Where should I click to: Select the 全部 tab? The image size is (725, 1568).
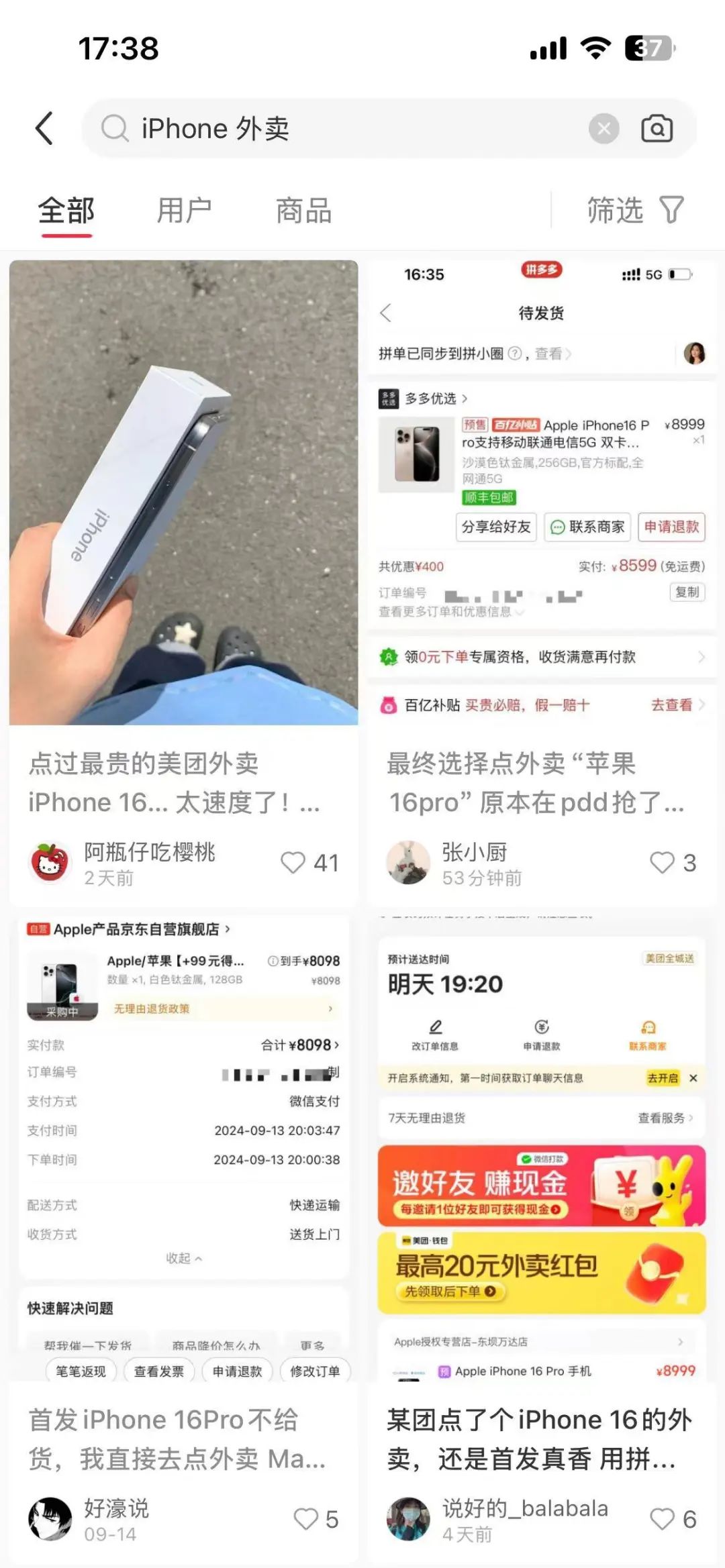point(66,211)
